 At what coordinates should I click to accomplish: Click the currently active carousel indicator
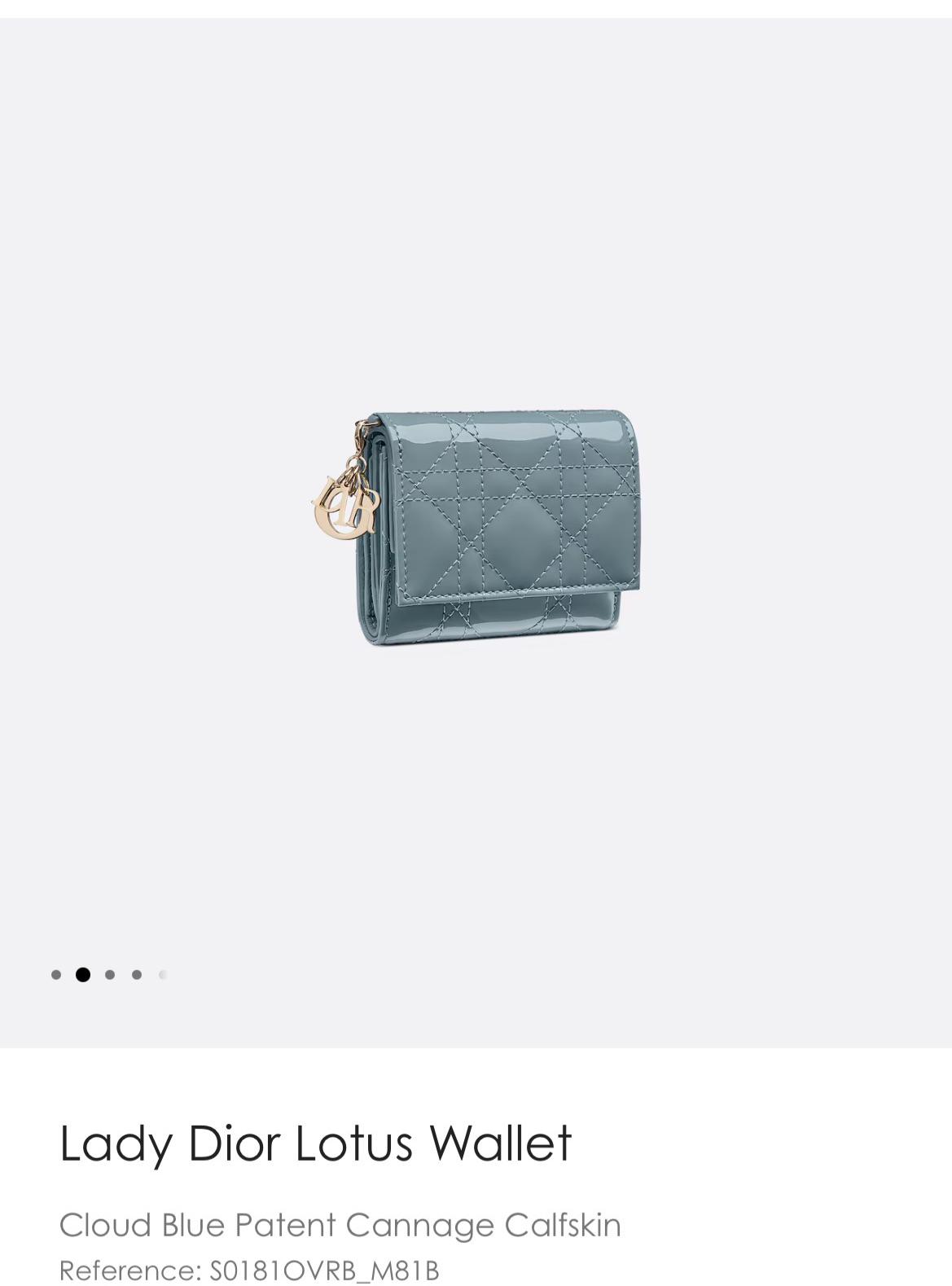[84, 974]
